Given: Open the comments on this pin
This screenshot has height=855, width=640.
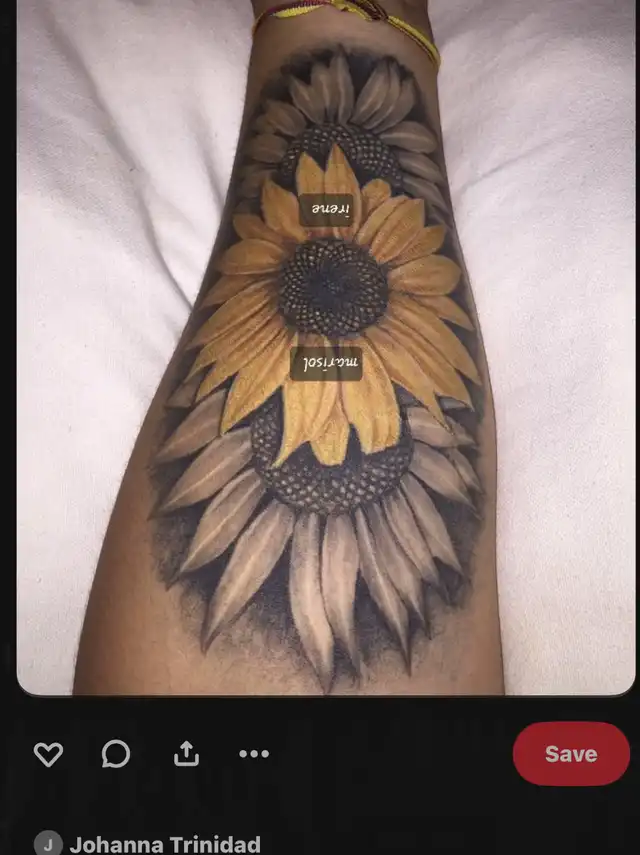Looking at the screenshot, I should tap(116, 754).
